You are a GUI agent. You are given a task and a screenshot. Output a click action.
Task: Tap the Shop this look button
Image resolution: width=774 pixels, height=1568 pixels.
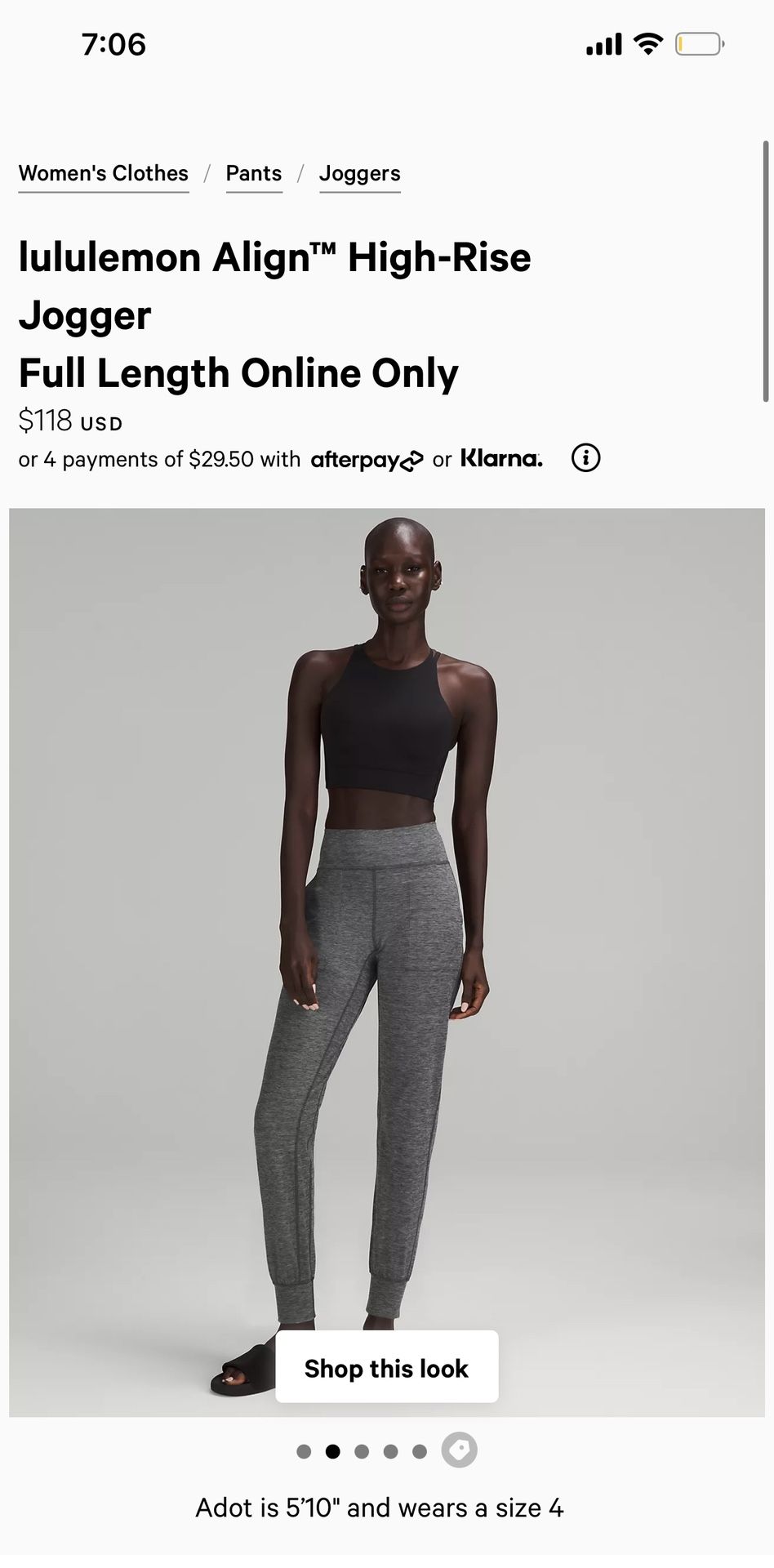pyautogui.click(x=386, y=1368)
